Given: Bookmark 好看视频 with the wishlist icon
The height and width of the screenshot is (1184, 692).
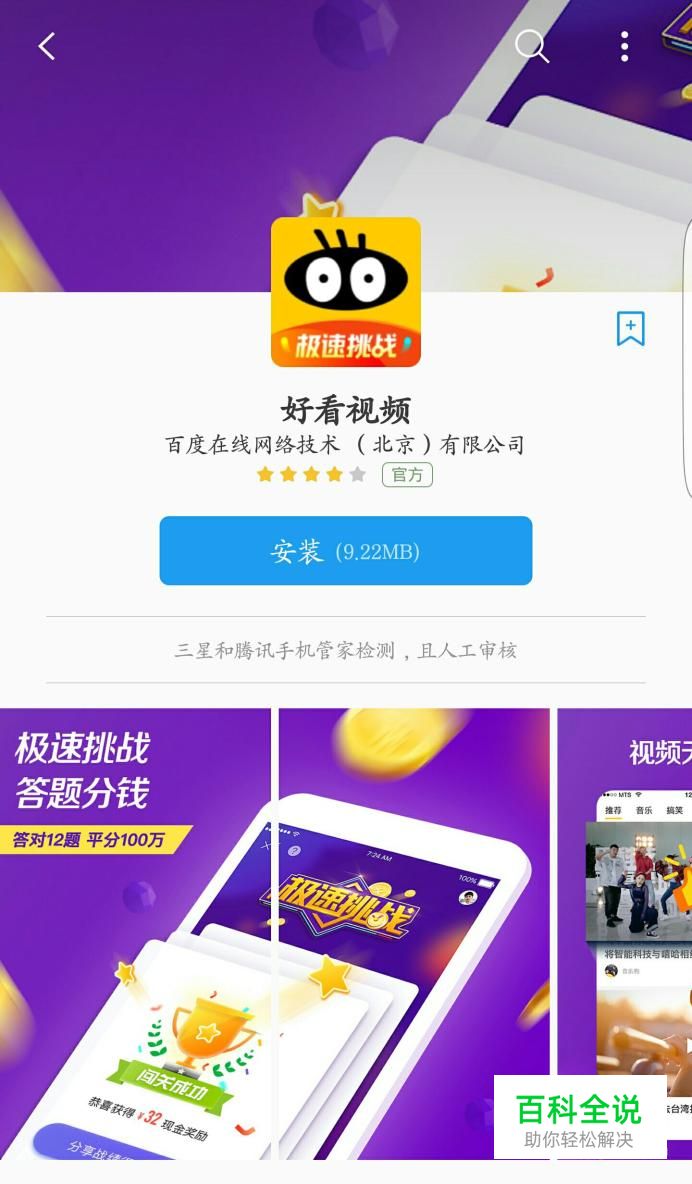Looking at the screenshot, I should (x=631, y=329).
